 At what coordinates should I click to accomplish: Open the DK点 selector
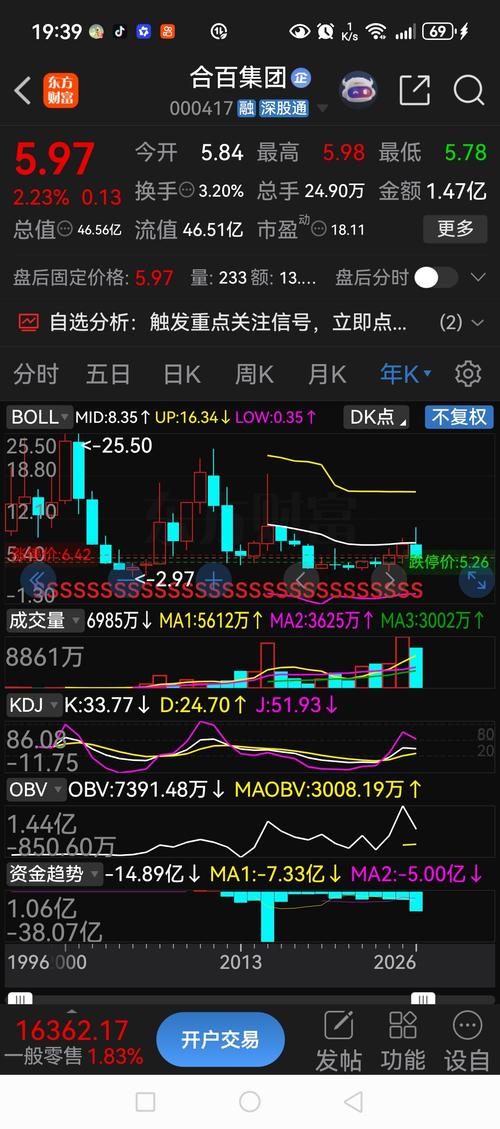(x=376, y=417)
